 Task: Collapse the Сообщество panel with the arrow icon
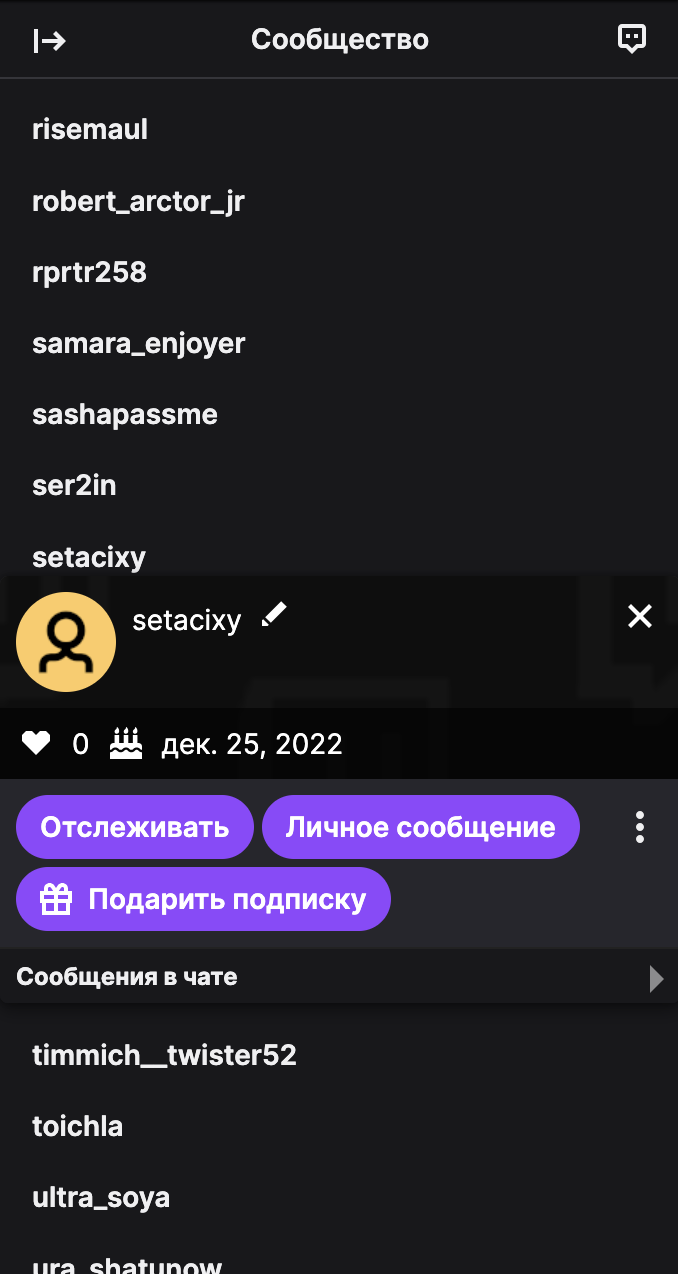tap(49, 40)
